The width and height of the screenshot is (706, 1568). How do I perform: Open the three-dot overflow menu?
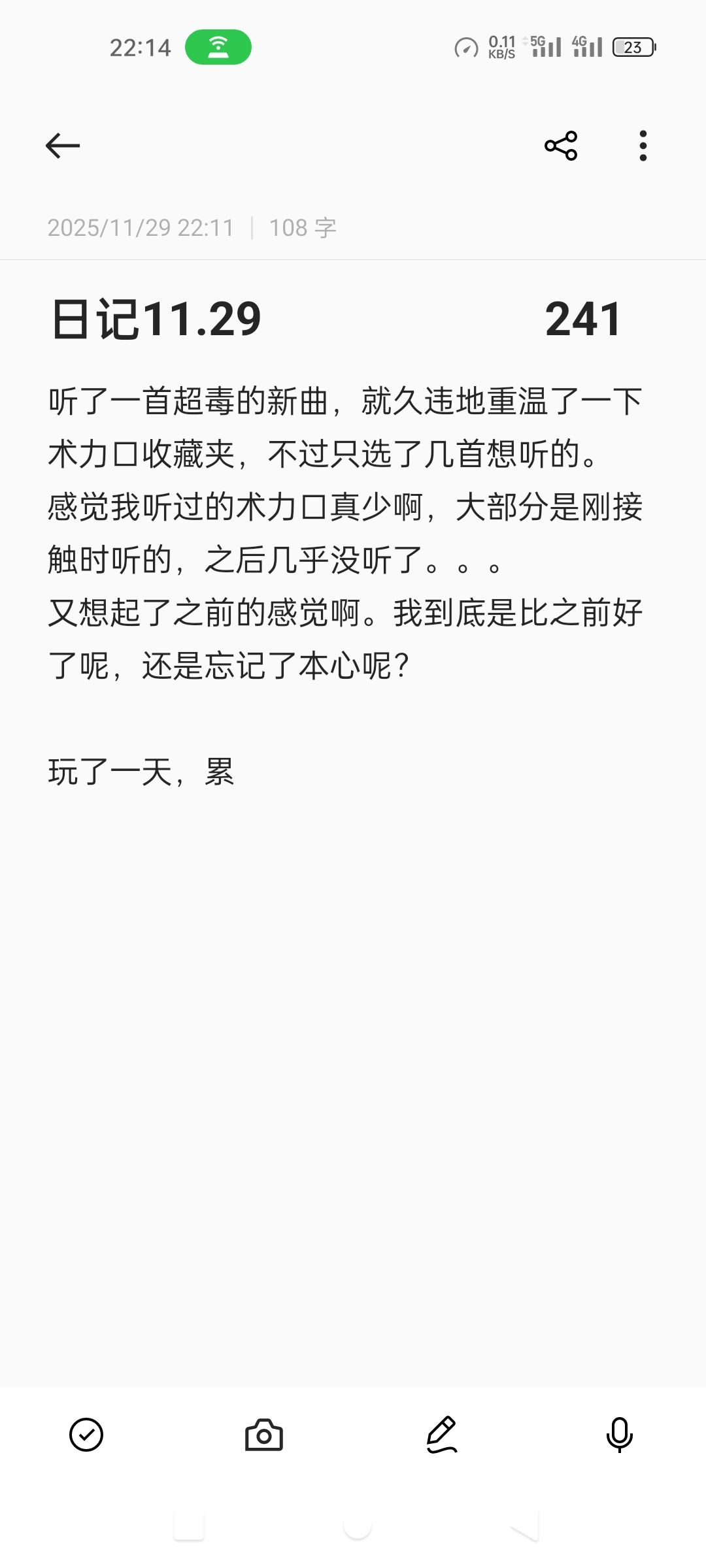click(643, 145)
